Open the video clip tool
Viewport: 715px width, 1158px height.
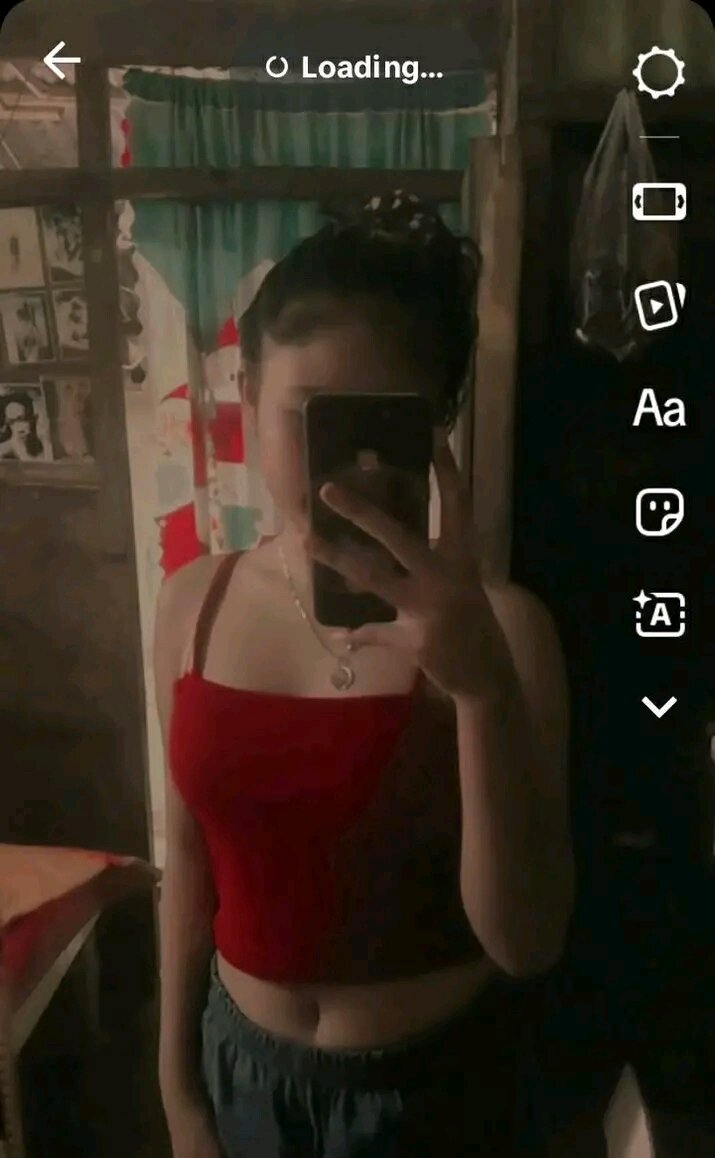(659, 306)
